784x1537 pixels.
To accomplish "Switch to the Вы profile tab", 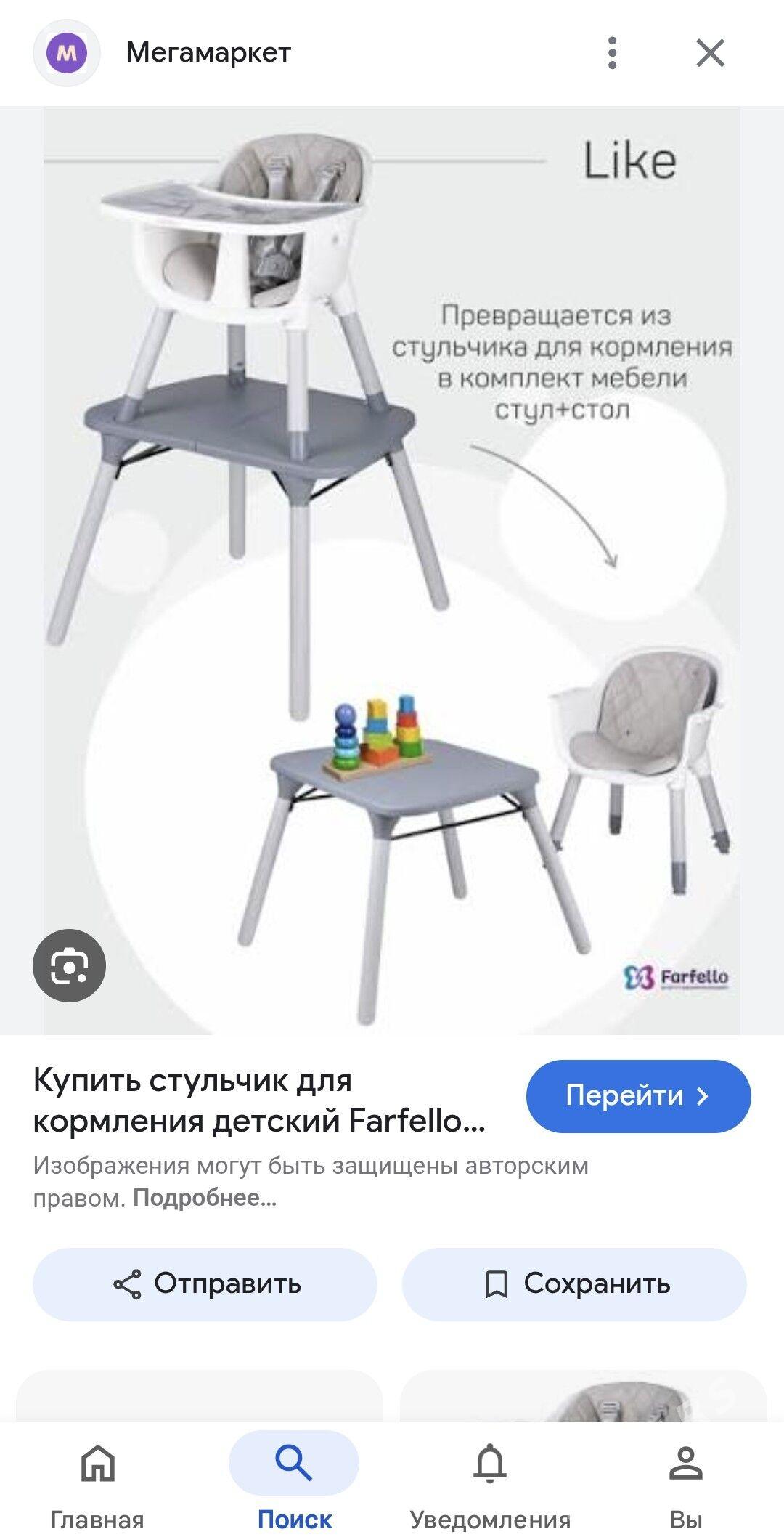I will (x=686, y=1482).
